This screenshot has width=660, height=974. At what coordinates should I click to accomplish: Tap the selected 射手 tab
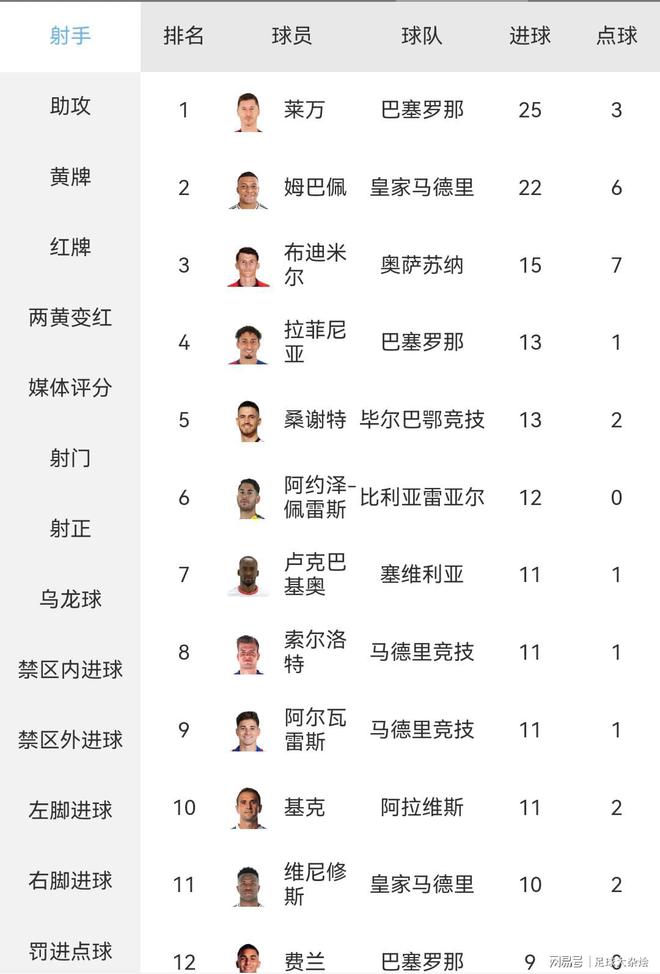[x=70, y=36]
